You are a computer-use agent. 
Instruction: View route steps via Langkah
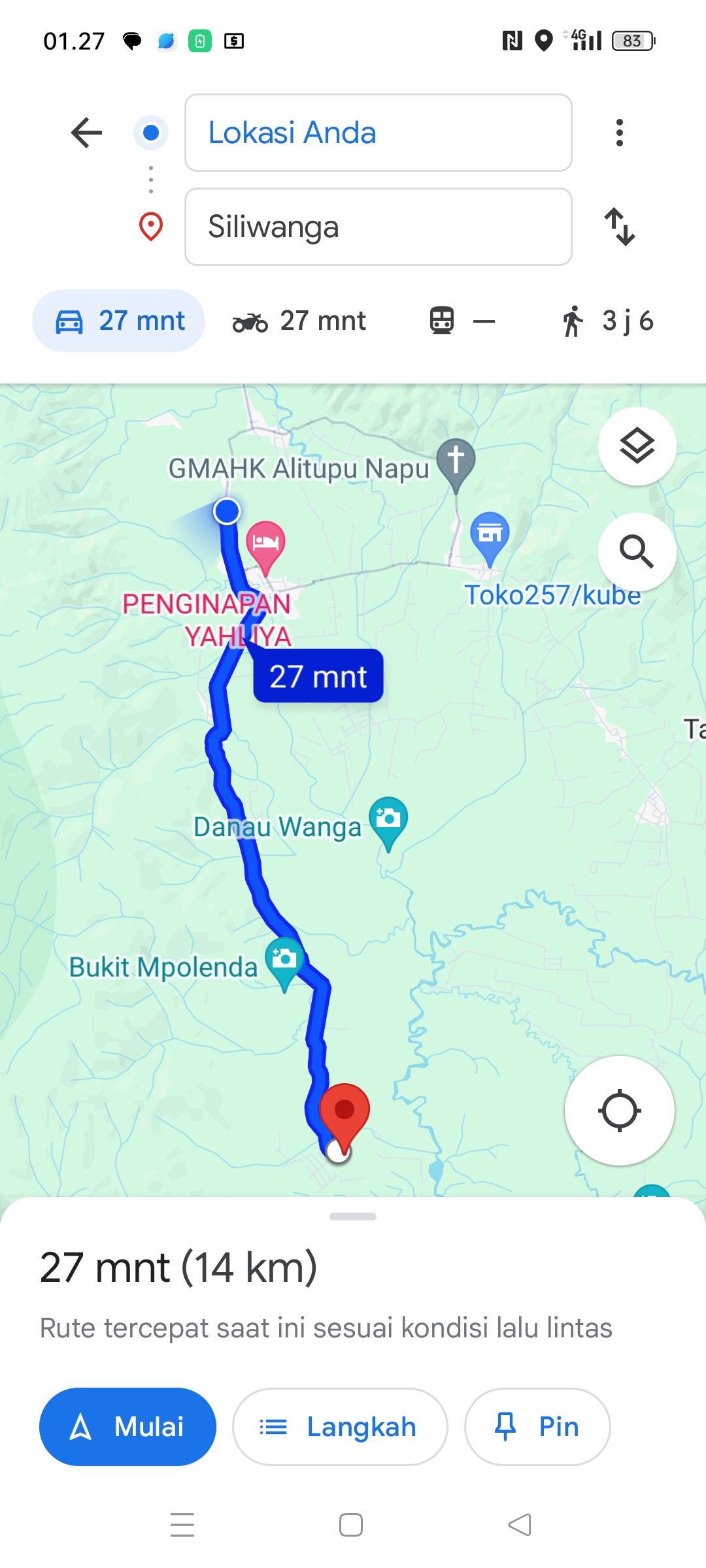[x=340, y=1427]
